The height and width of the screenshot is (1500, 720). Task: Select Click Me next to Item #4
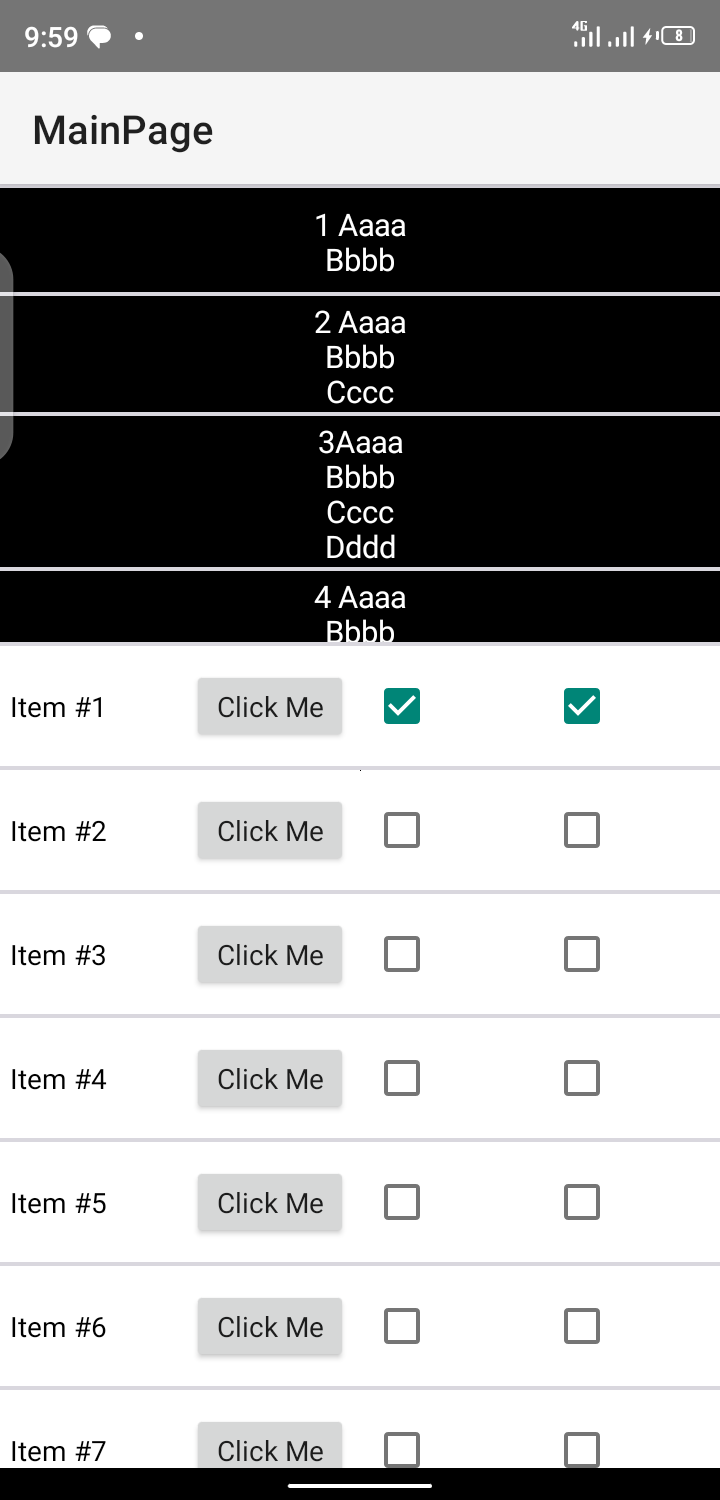[x=270, y=1079]
